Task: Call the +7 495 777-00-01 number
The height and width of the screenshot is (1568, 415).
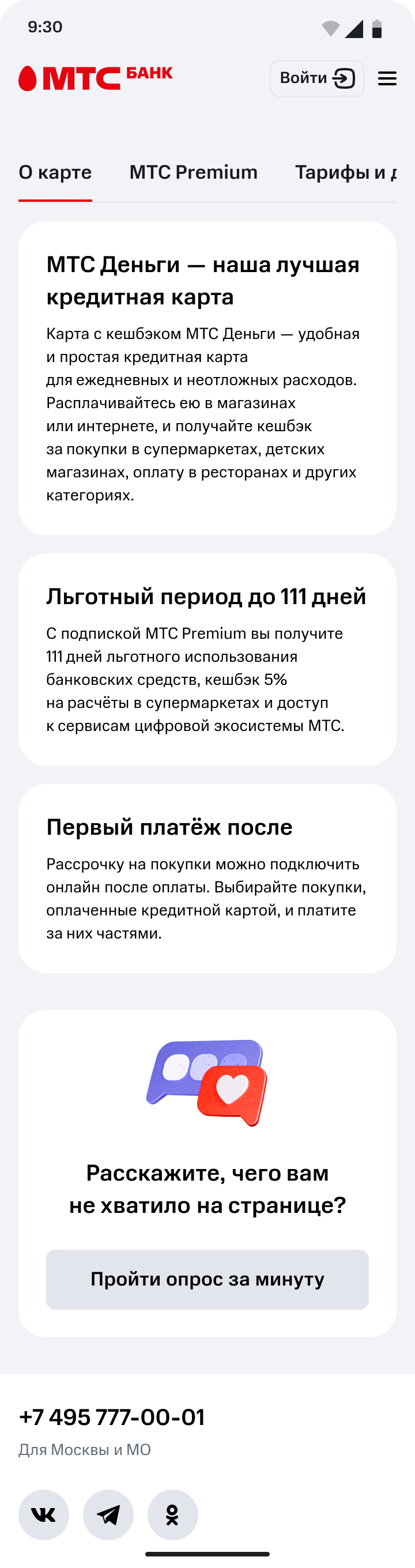Action: 112,1417
